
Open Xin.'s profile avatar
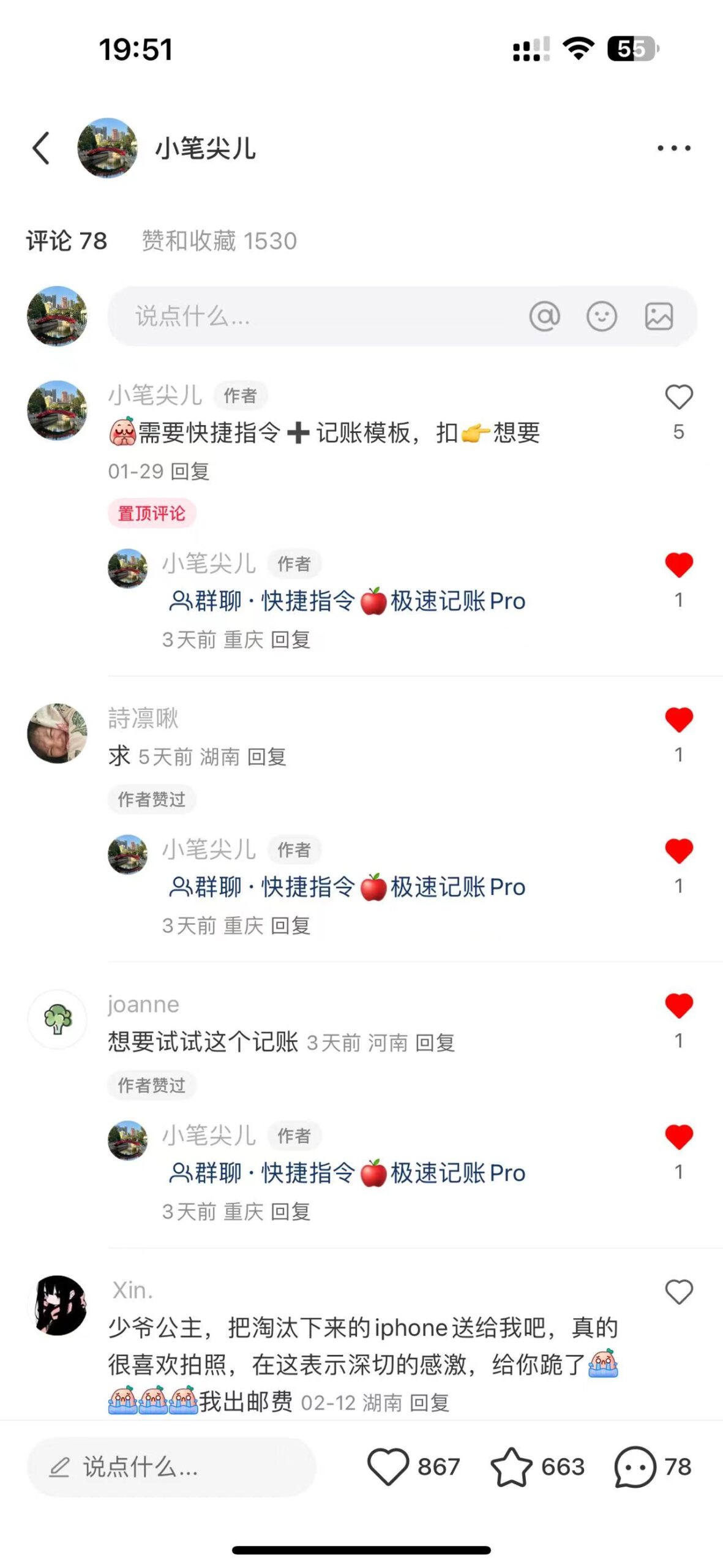coord(57,1305)
